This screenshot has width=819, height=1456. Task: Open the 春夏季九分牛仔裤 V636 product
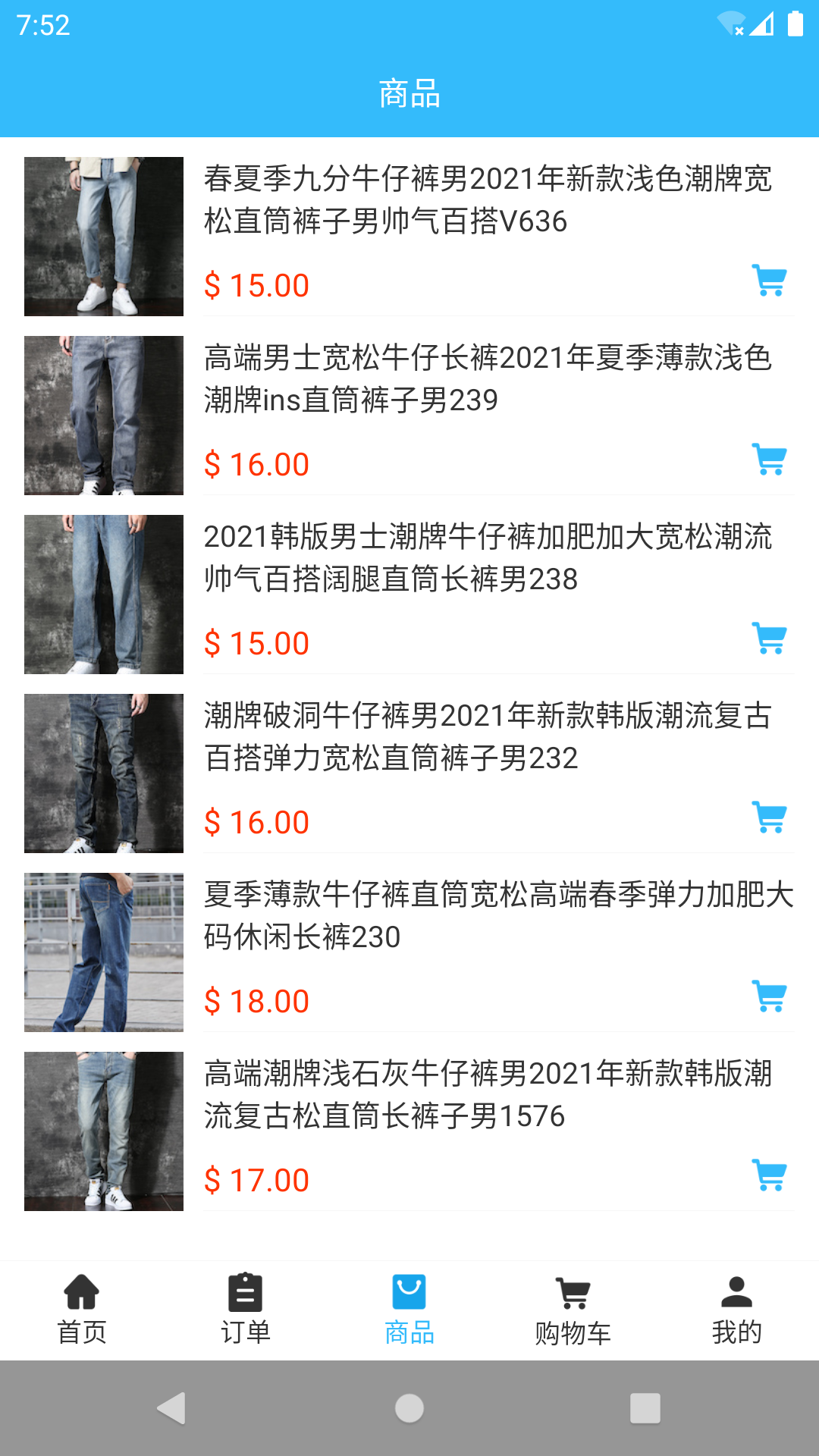[487, 200]
